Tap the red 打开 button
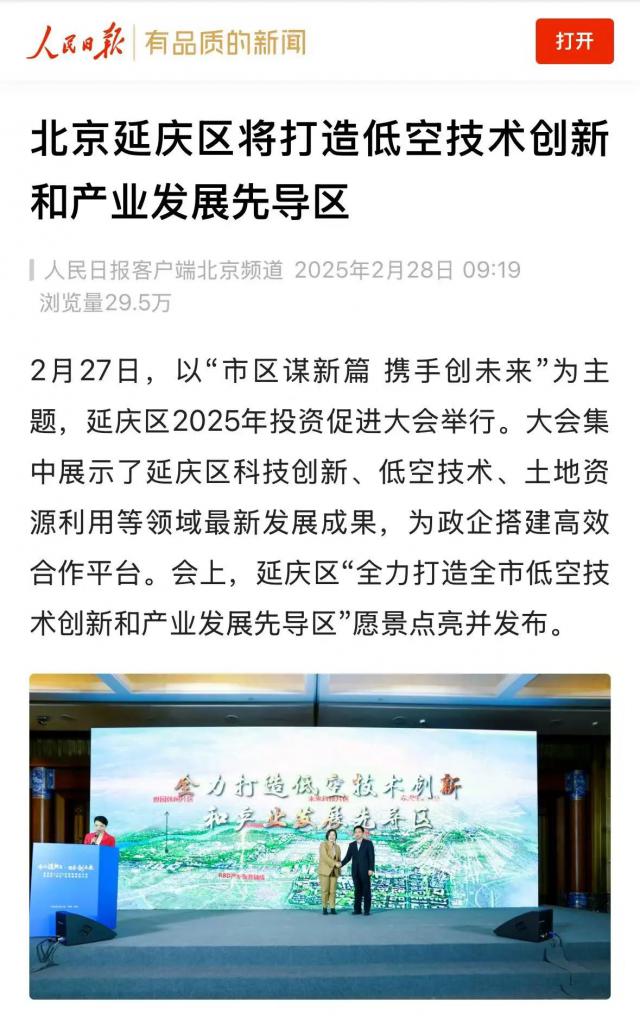The image size is (640, 1023). (574, 41)
